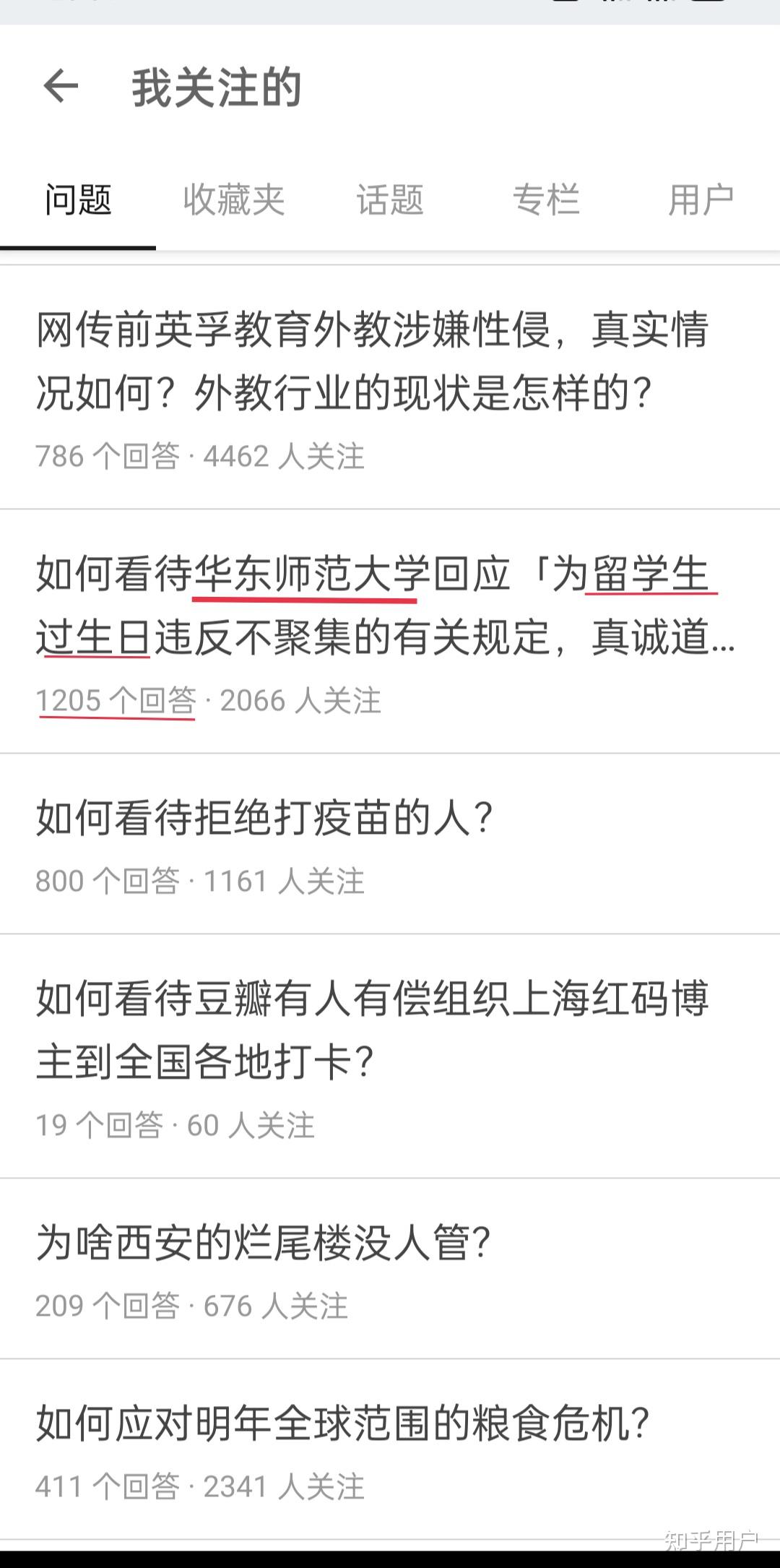Select the 问题 tab
The height and width of the screenshot is (1568, 780).
point(78,200)
